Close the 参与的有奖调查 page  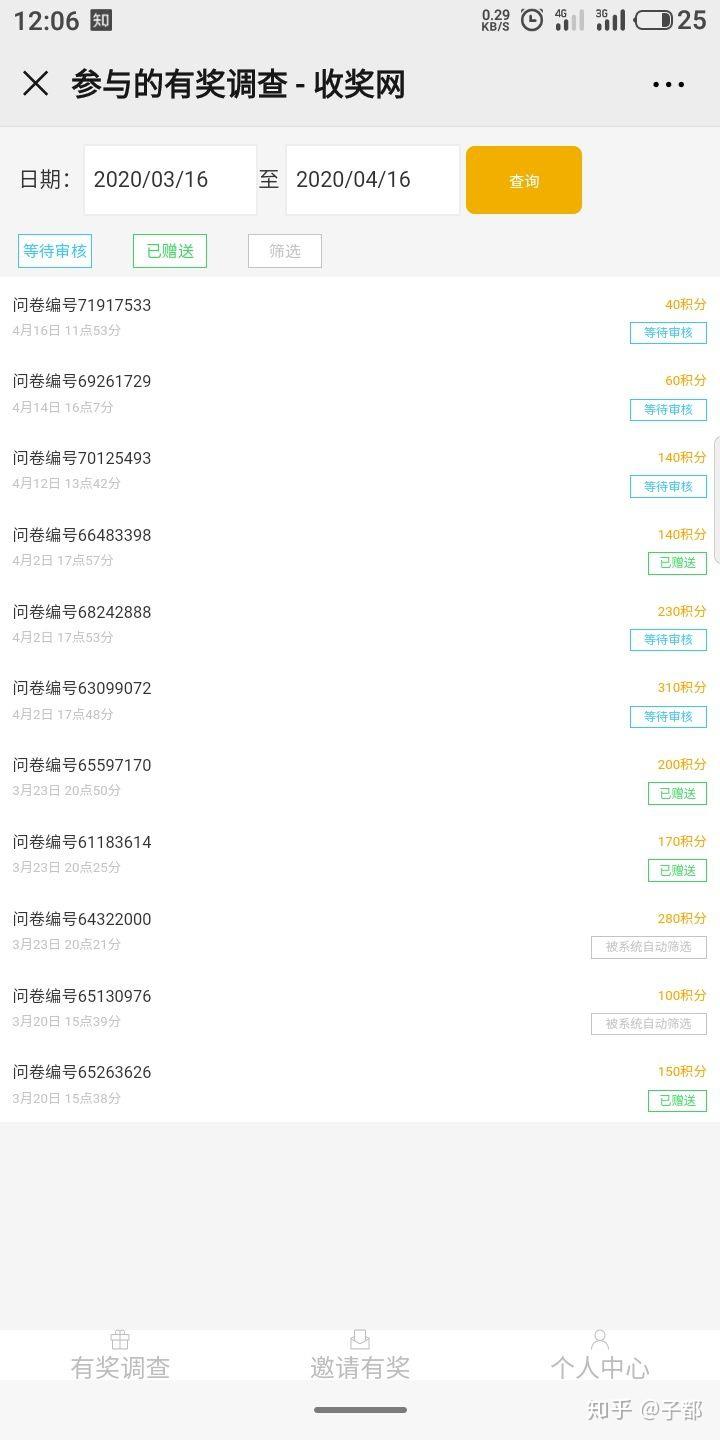(x=35, y=84)
